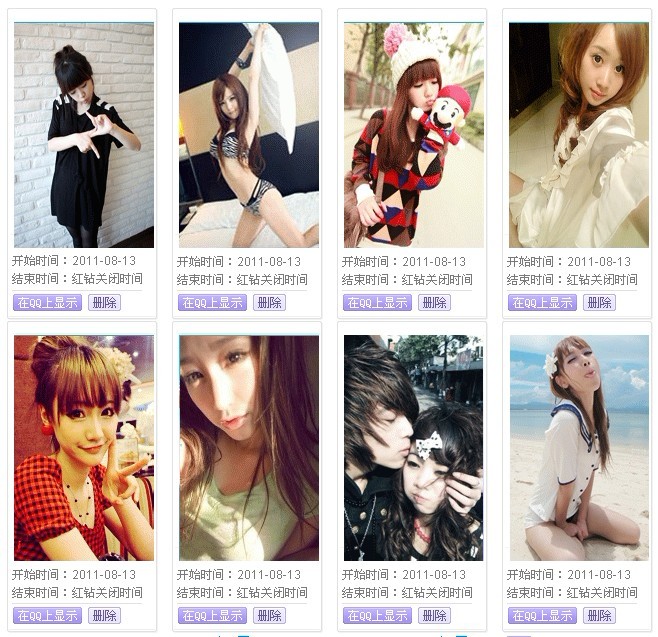Tap 在QQ上显示 under the green top selfie

[x=212, y=615]
